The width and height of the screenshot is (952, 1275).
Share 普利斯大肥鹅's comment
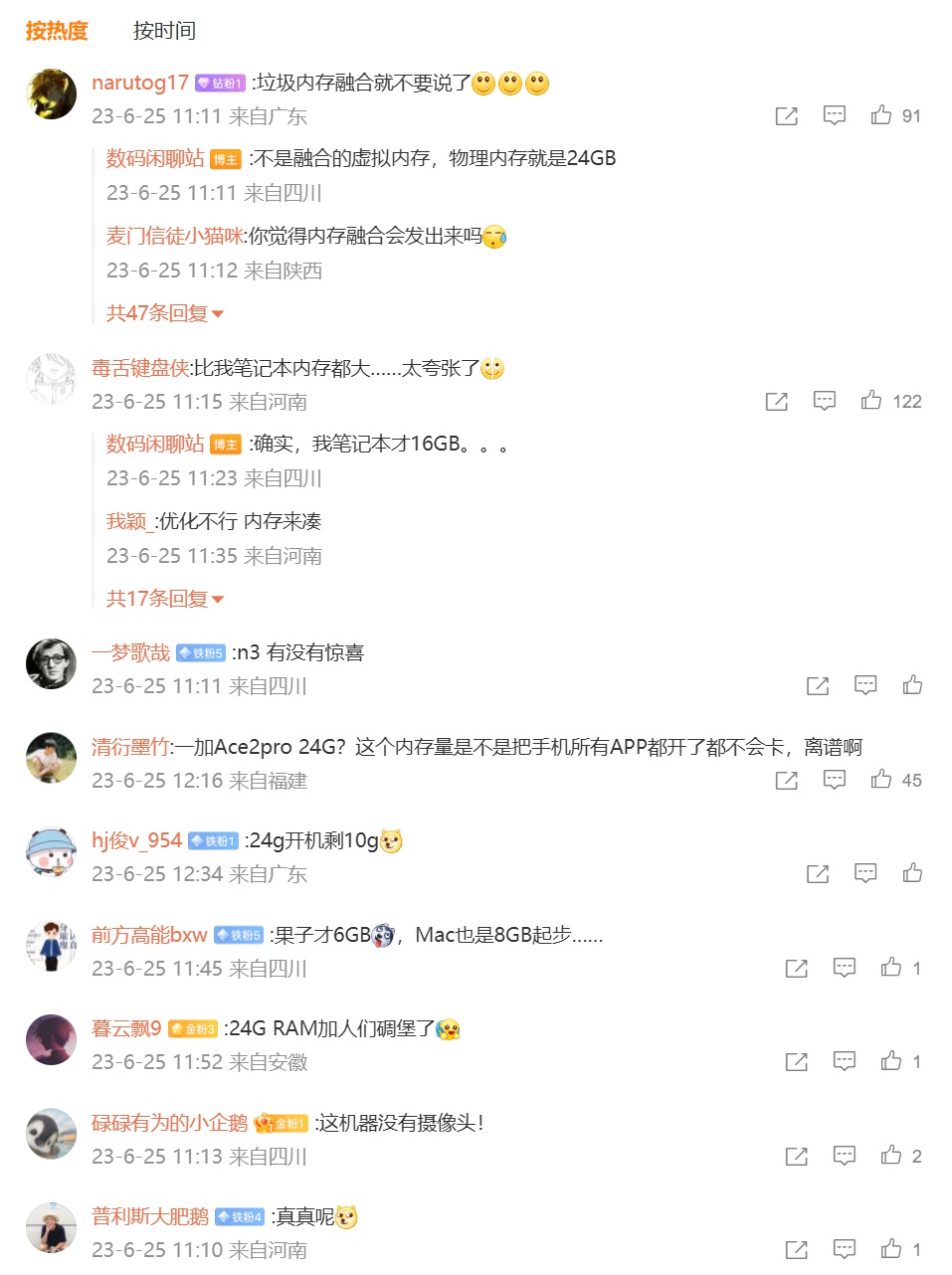coord(796,1249)
